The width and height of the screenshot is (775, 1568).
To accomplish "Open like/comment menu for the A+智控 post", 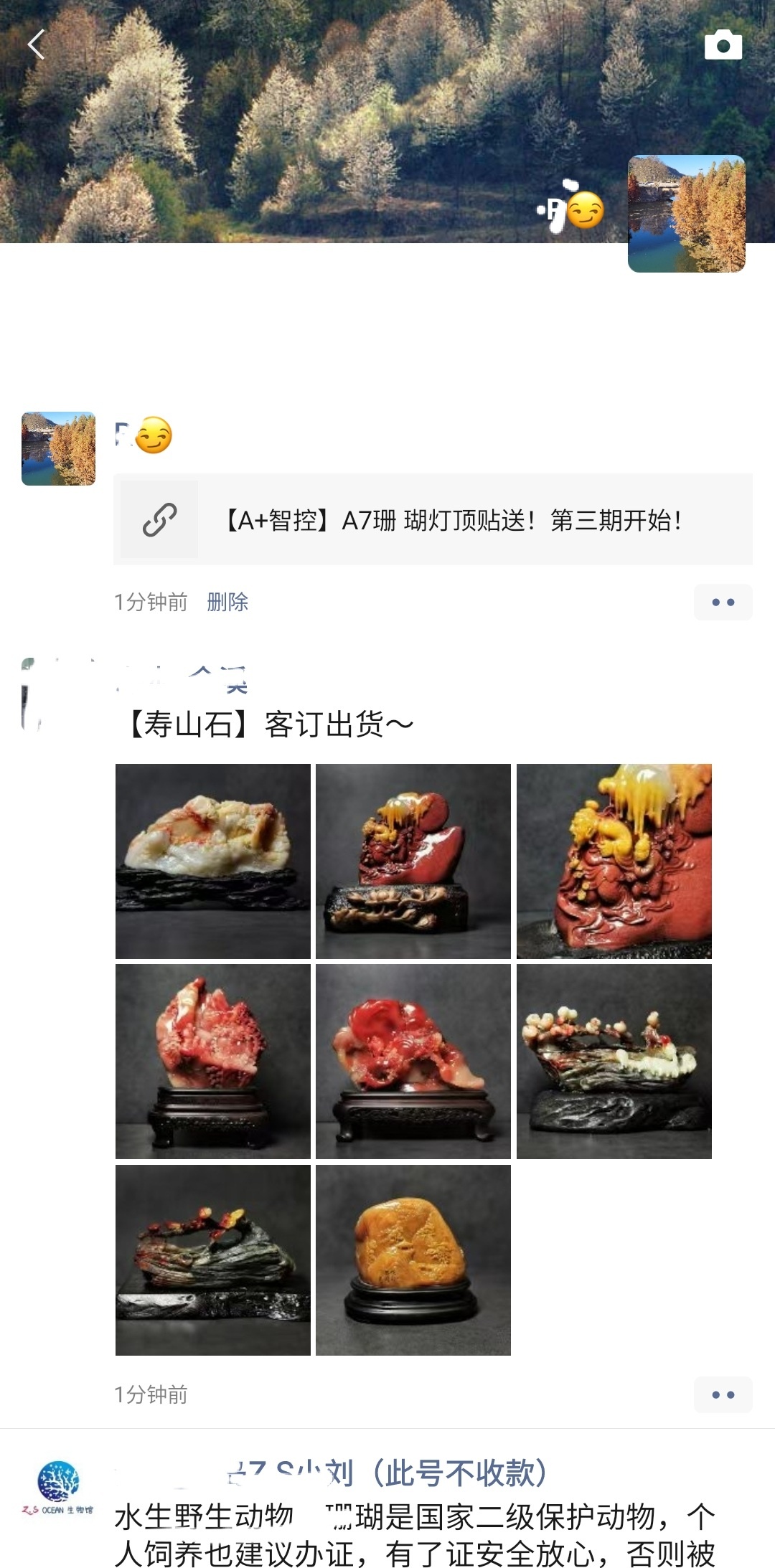I will 723,602.
